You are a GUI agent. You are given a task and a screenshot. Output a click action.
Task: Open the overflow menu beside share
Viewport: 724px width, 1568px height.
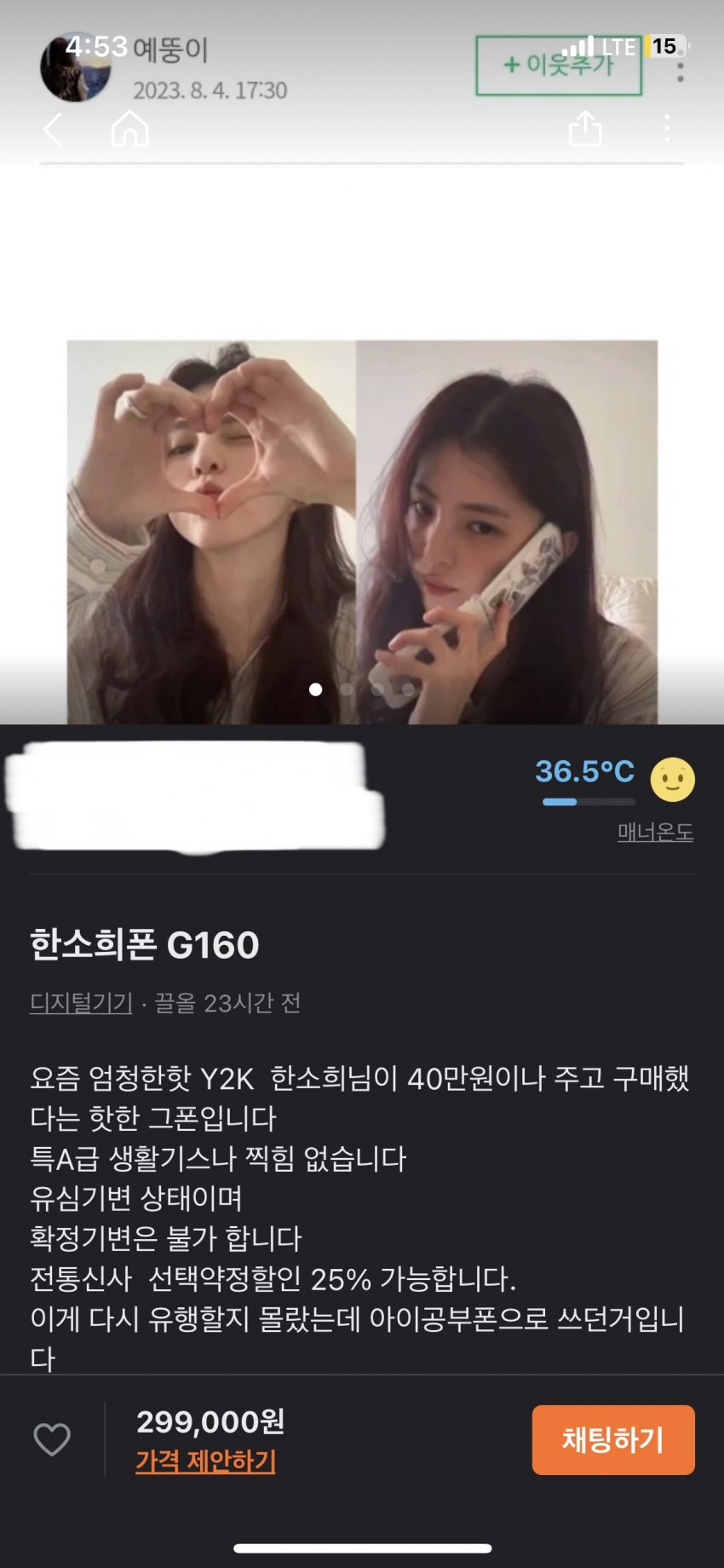click(667, 129)
